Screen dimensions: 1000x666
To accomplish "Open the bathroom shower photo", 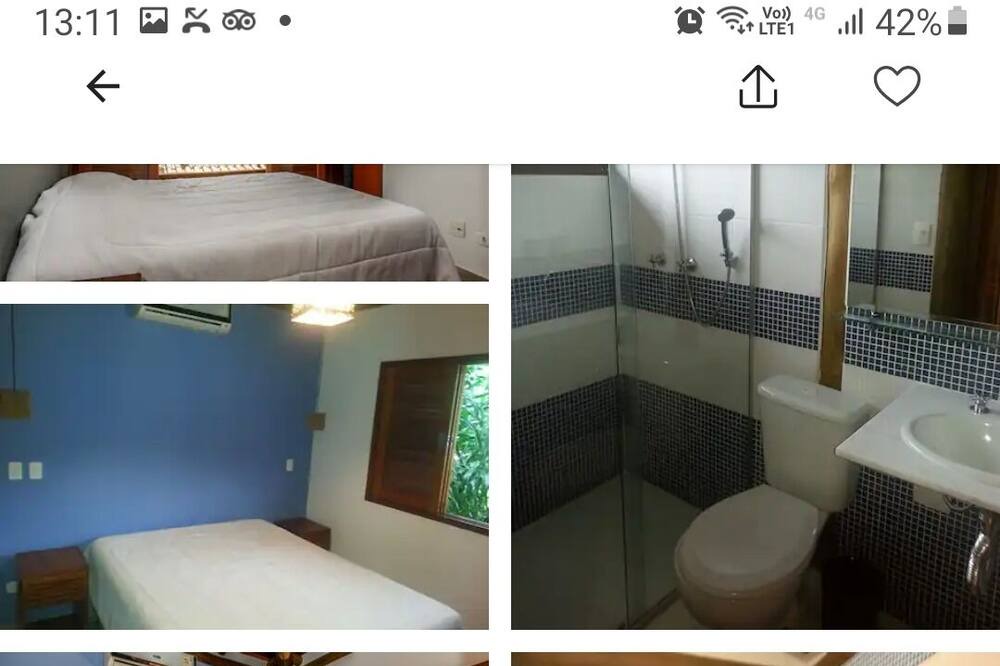I will pos(755,396).
